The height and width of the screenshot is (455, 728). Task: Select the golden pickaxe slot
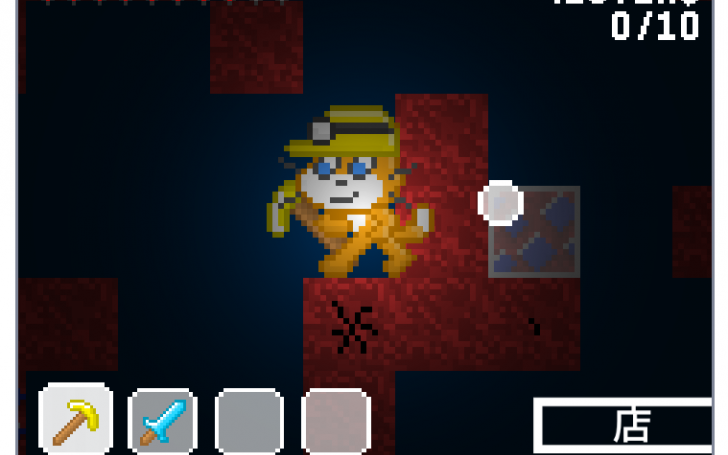tap(75, 420)
